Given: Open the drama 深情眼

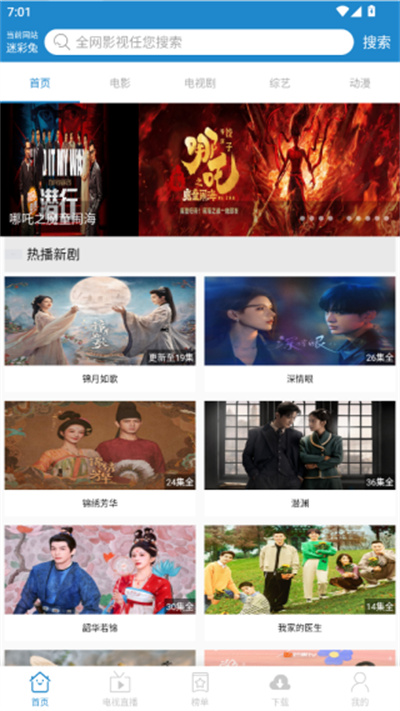Looking at the screenshot, I should (x=300, y=333).
